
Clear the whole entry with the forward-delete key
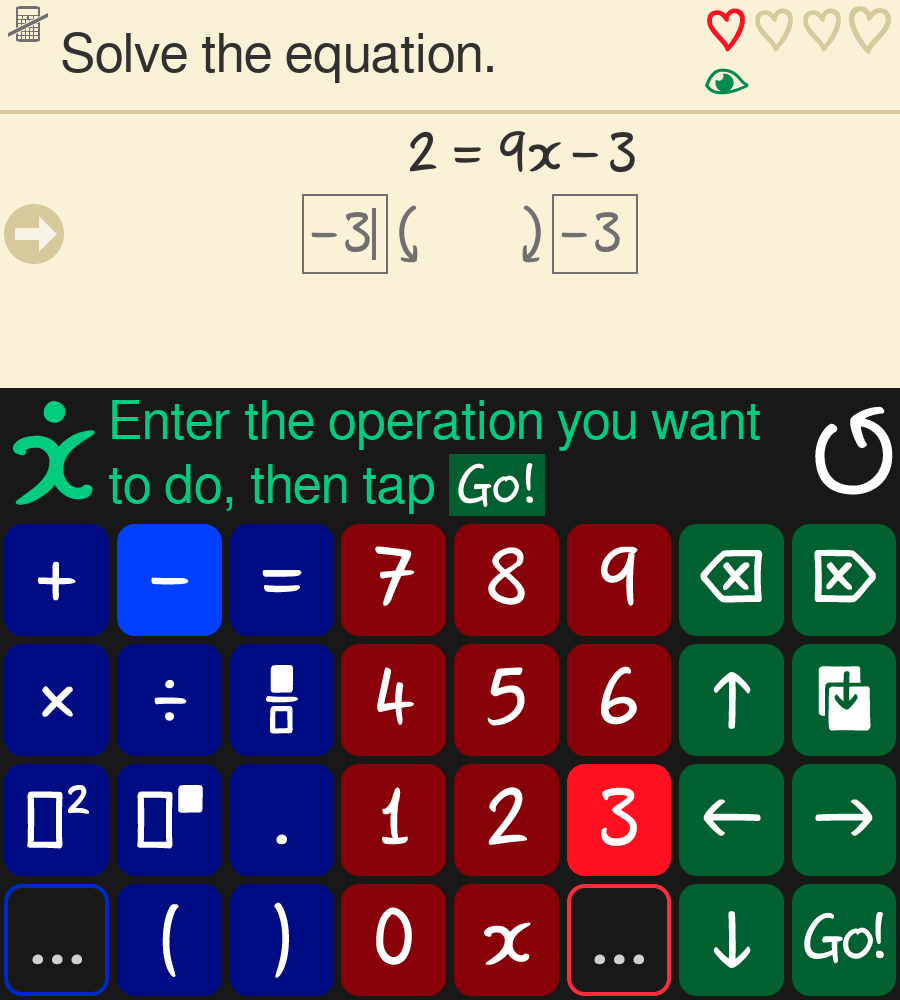pyautogui.click(x=843, y=579)
